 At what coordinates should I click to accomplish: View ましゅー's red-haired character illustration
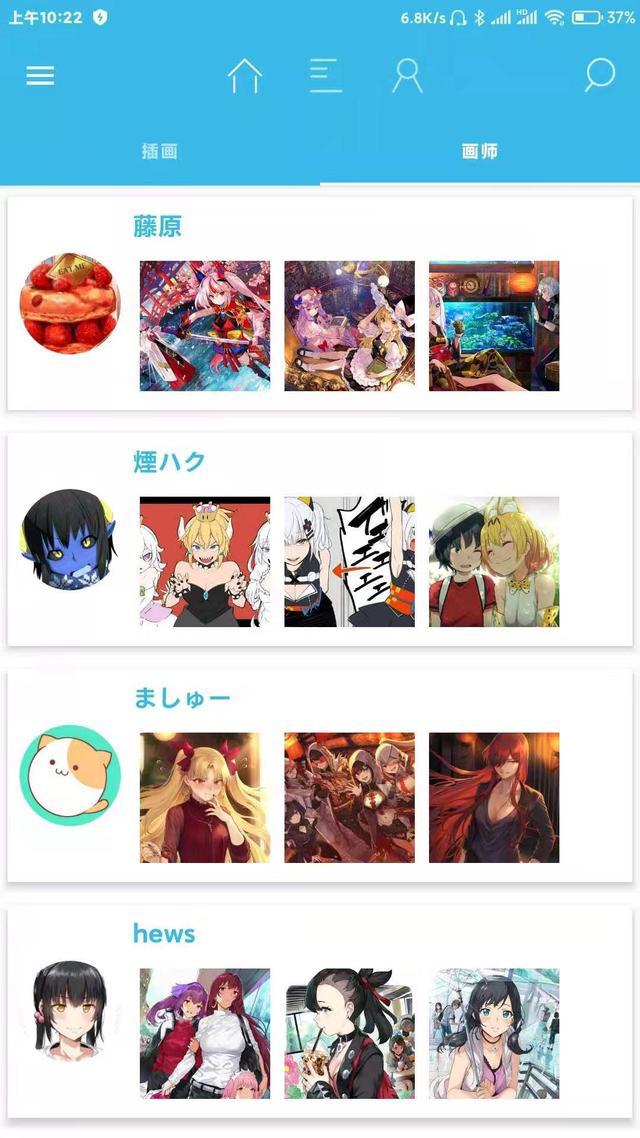click(x=494, y=798)
